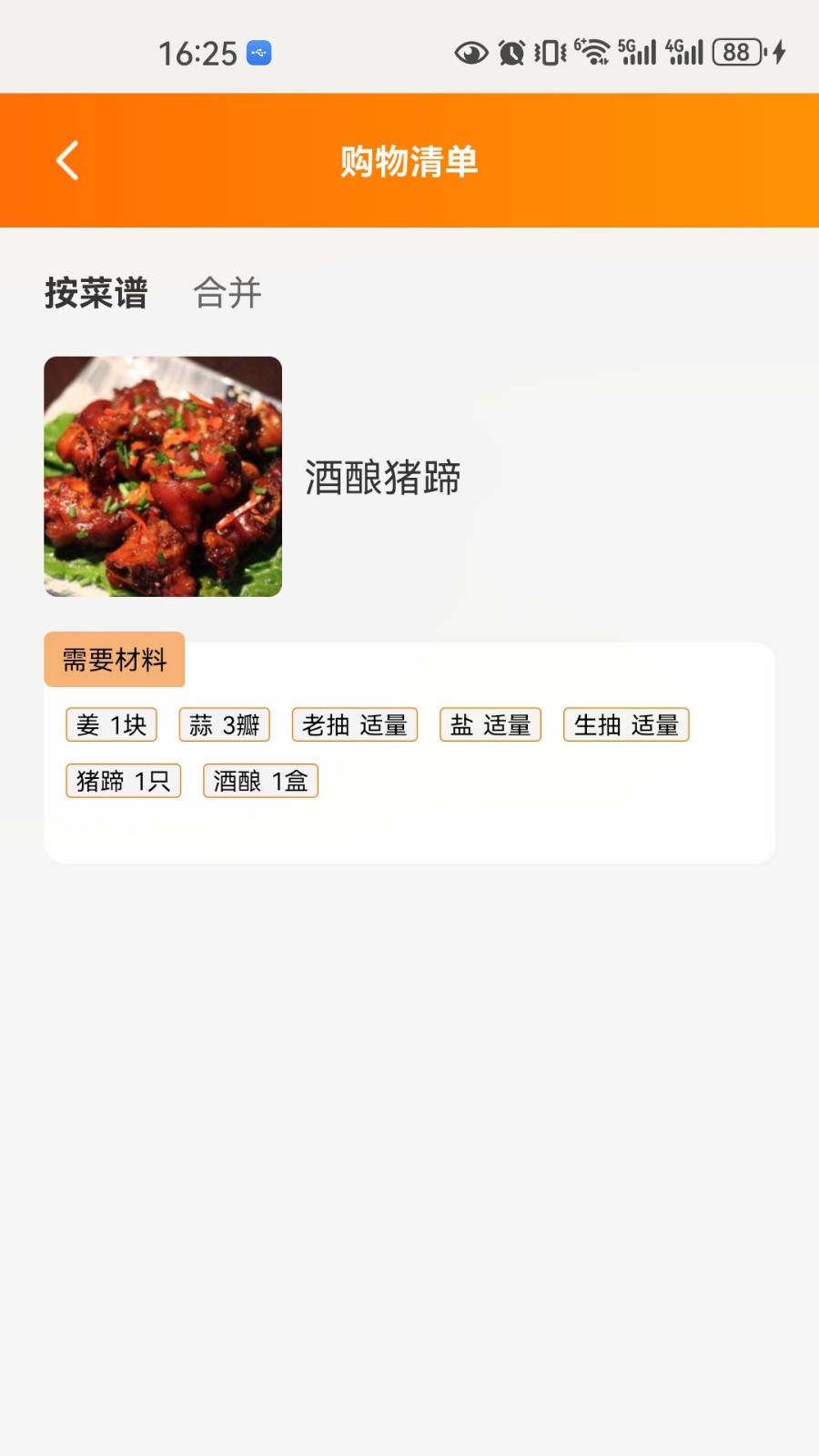
Task: Open the 酒酿猪蹄 recipe photo
Action: (163, 477)
